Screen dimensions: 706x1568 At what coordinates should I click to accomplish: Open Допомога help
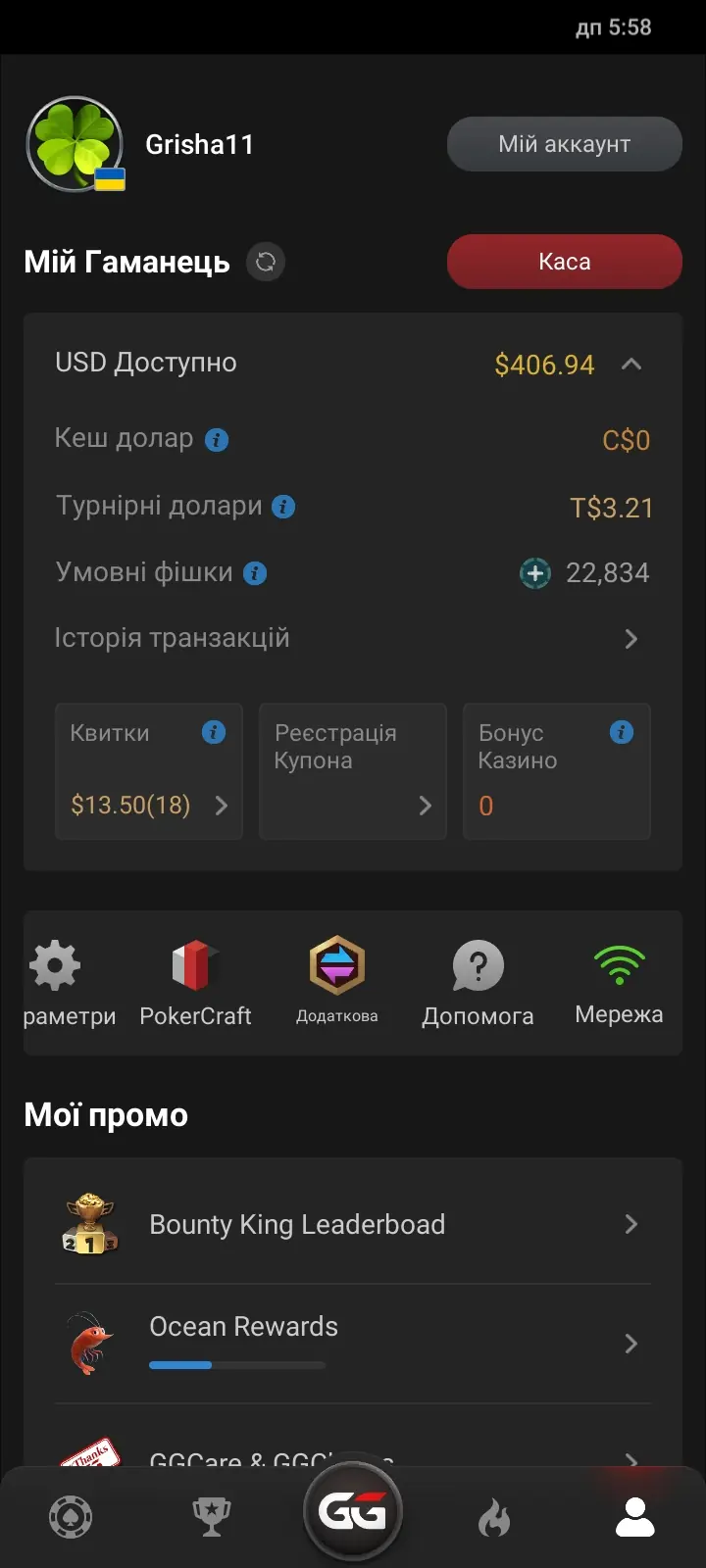tap(478, 982)
